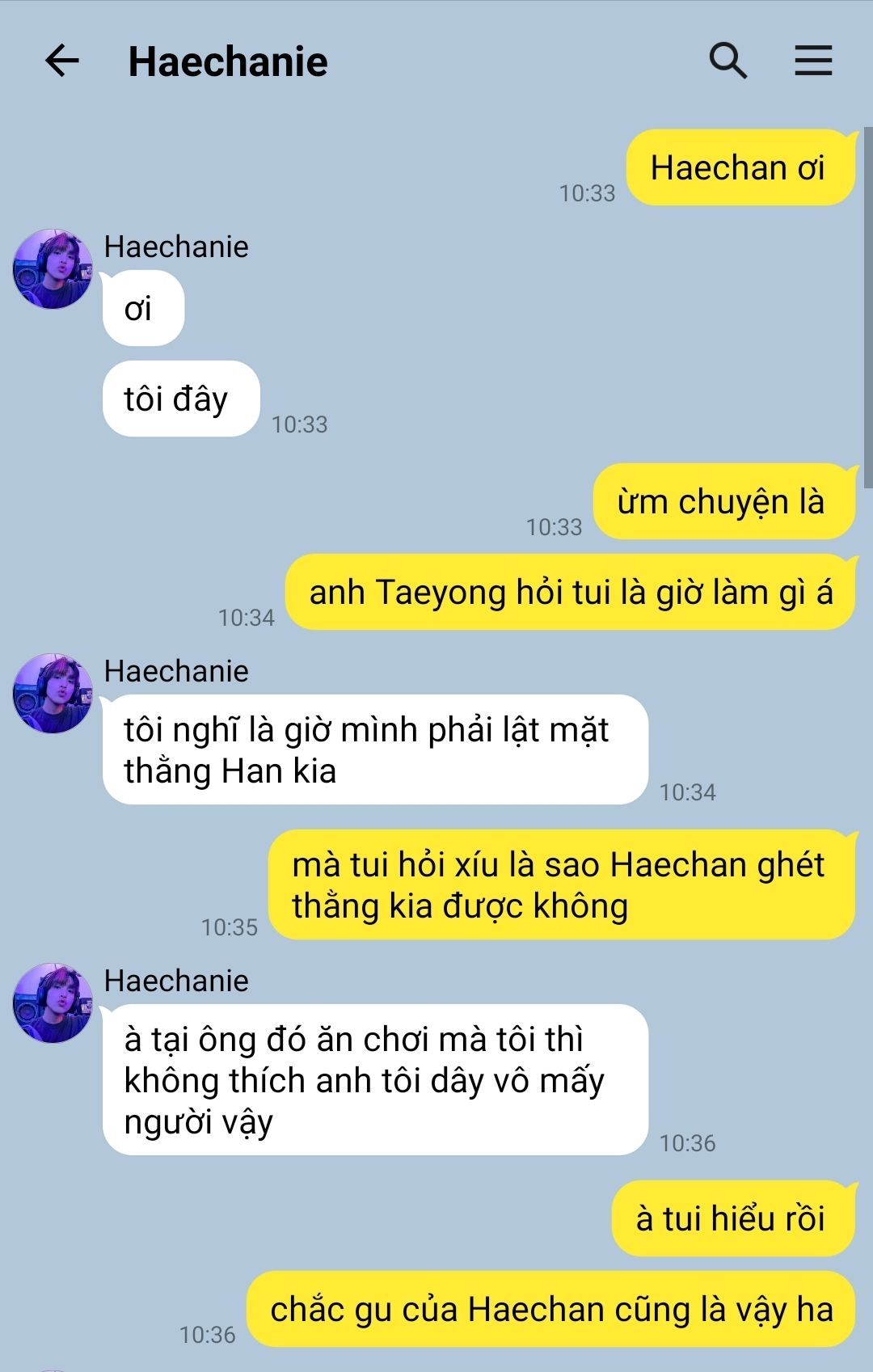Open Haechanie's avatar above the "ơi" message
873x1372 pixels.
click(53, 269)
